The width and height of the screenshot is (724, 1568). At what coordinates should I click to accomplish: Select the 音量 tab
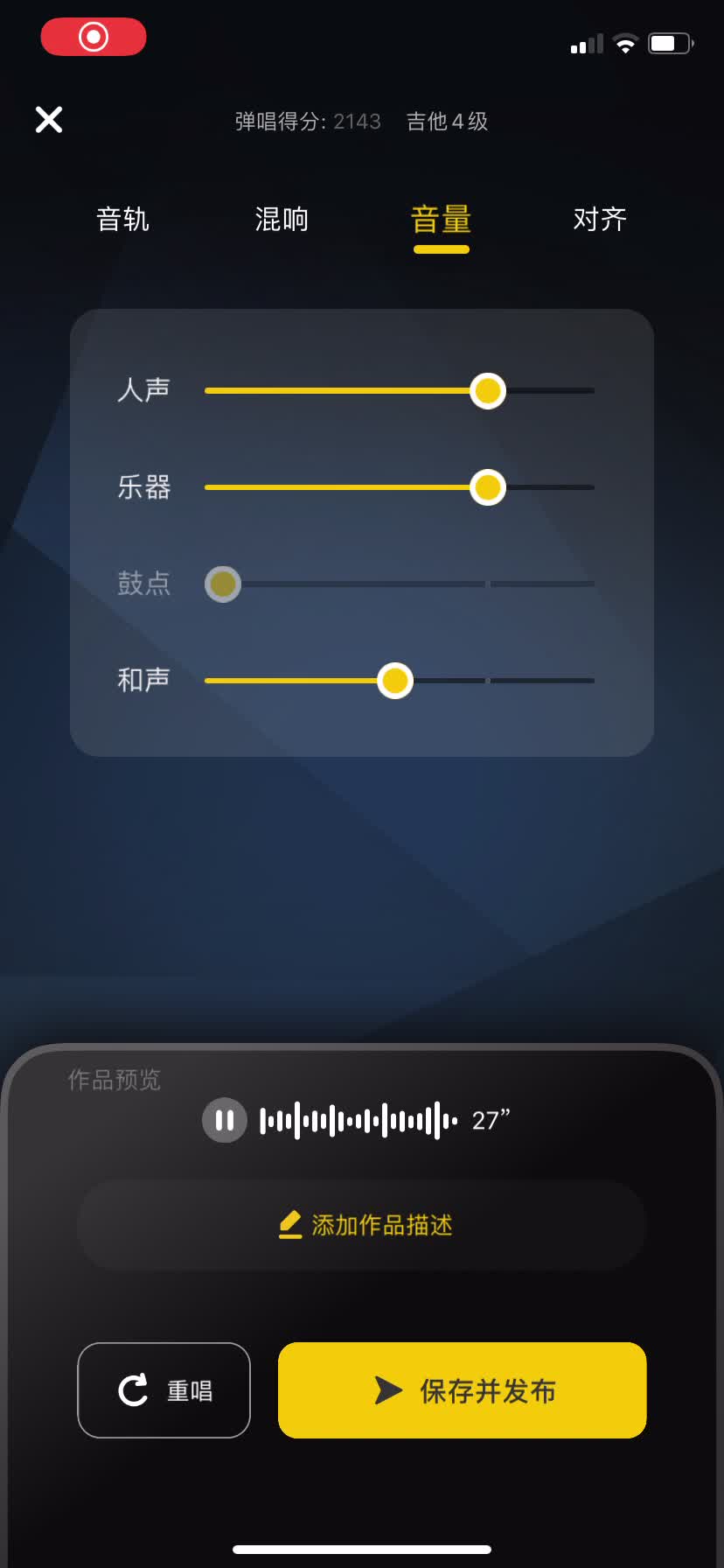point(441,219)
